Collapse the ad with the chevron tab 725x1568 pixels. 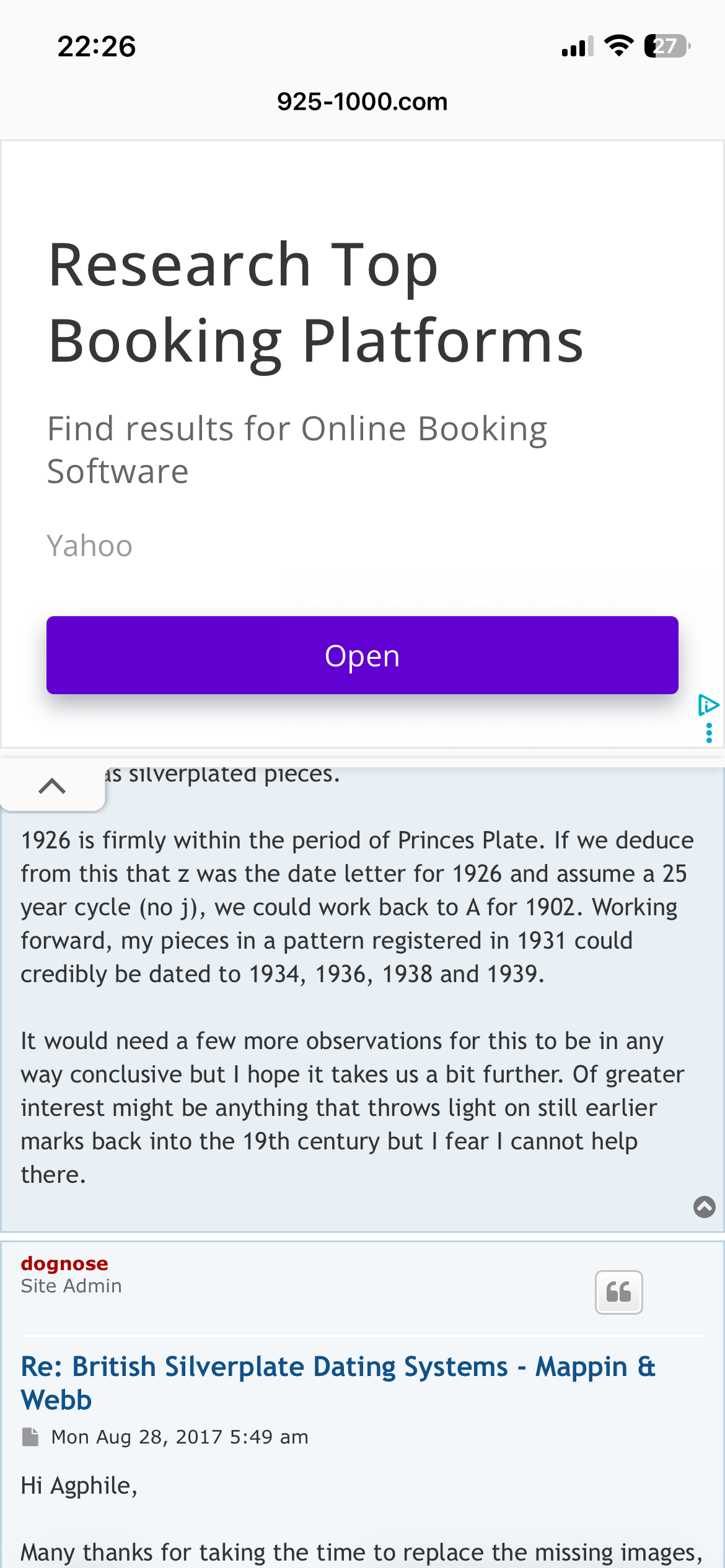52,786
